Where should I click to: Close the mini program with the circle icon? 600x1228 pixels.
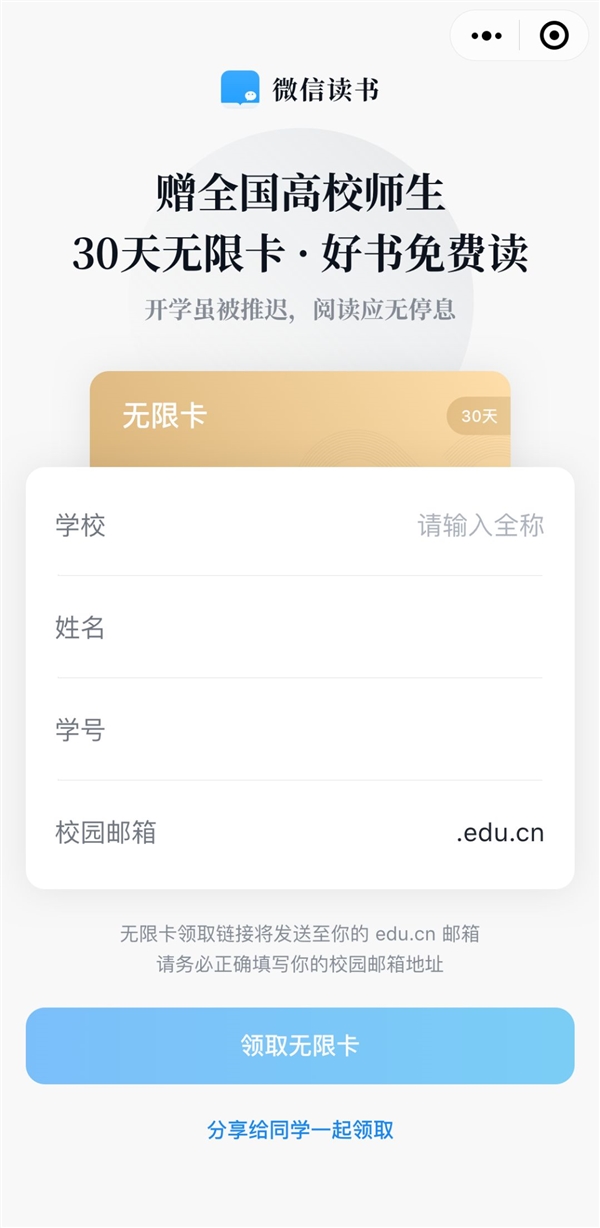point(553,36)
